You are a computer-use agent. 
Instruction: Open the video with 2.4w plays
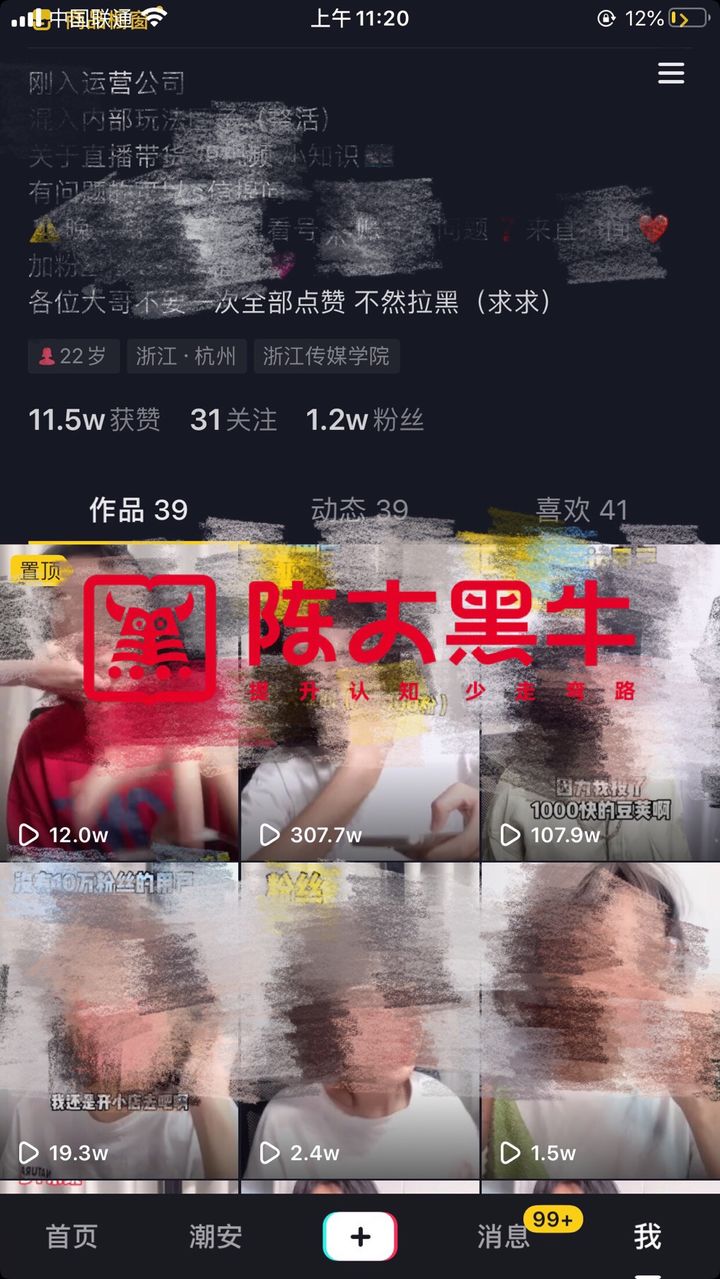pos(359,1020)
